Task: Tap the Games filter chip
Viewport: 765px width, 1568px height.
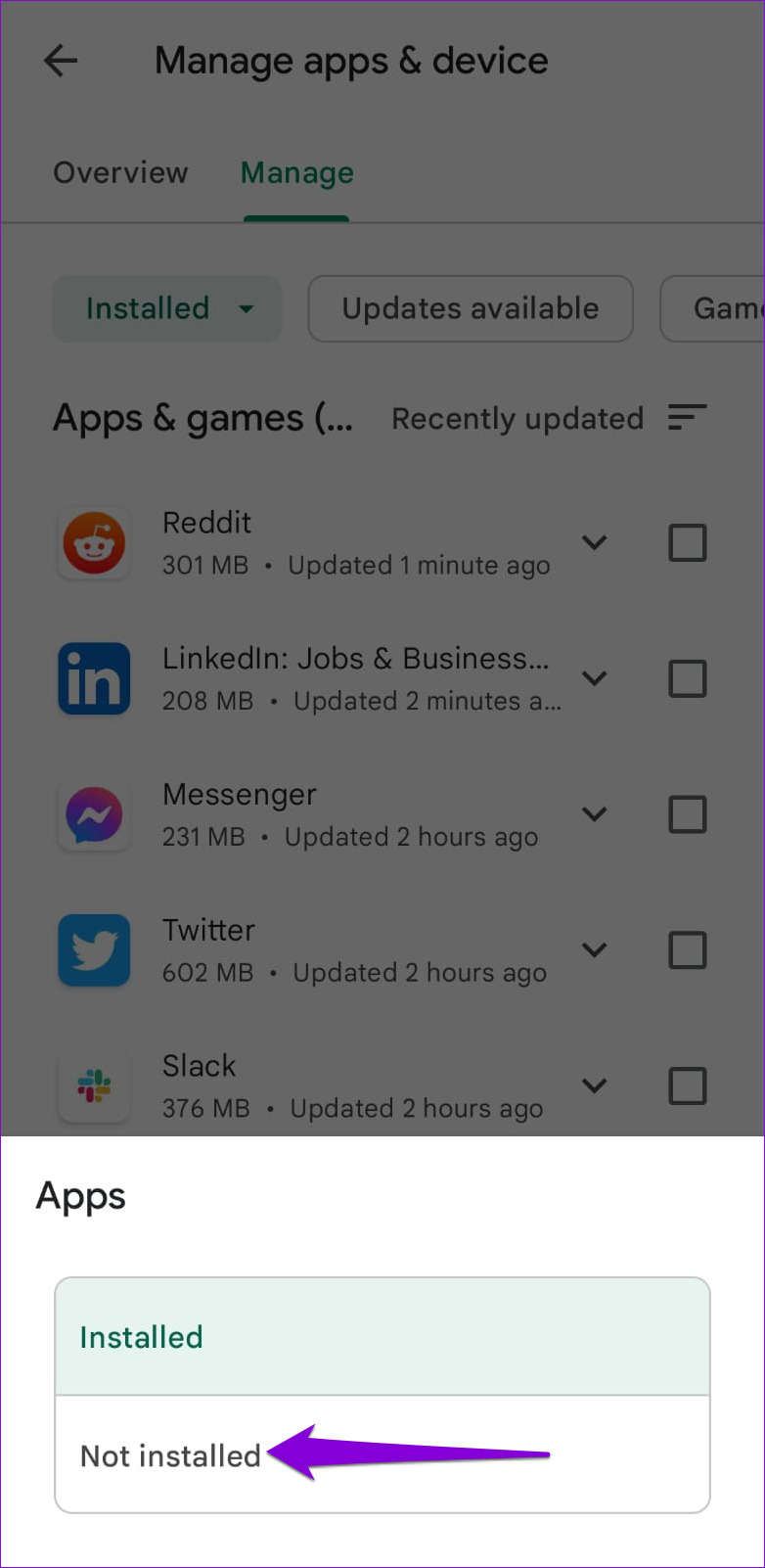Action: coord(713,308)
